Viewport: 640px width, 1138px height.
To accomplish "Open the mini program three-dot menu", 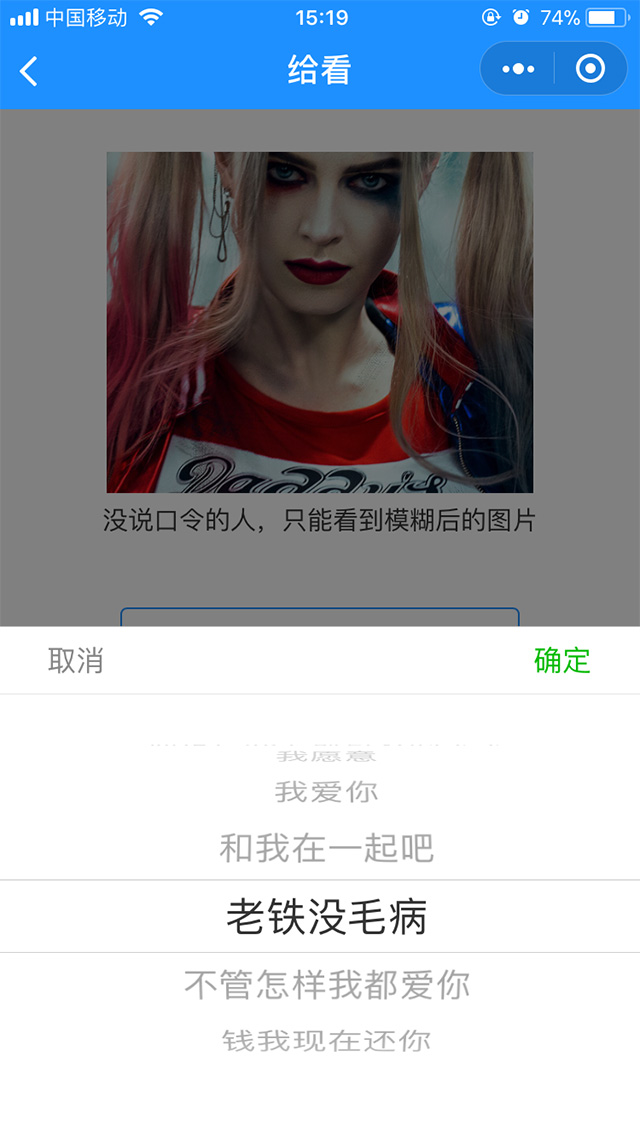I will 518,69.
